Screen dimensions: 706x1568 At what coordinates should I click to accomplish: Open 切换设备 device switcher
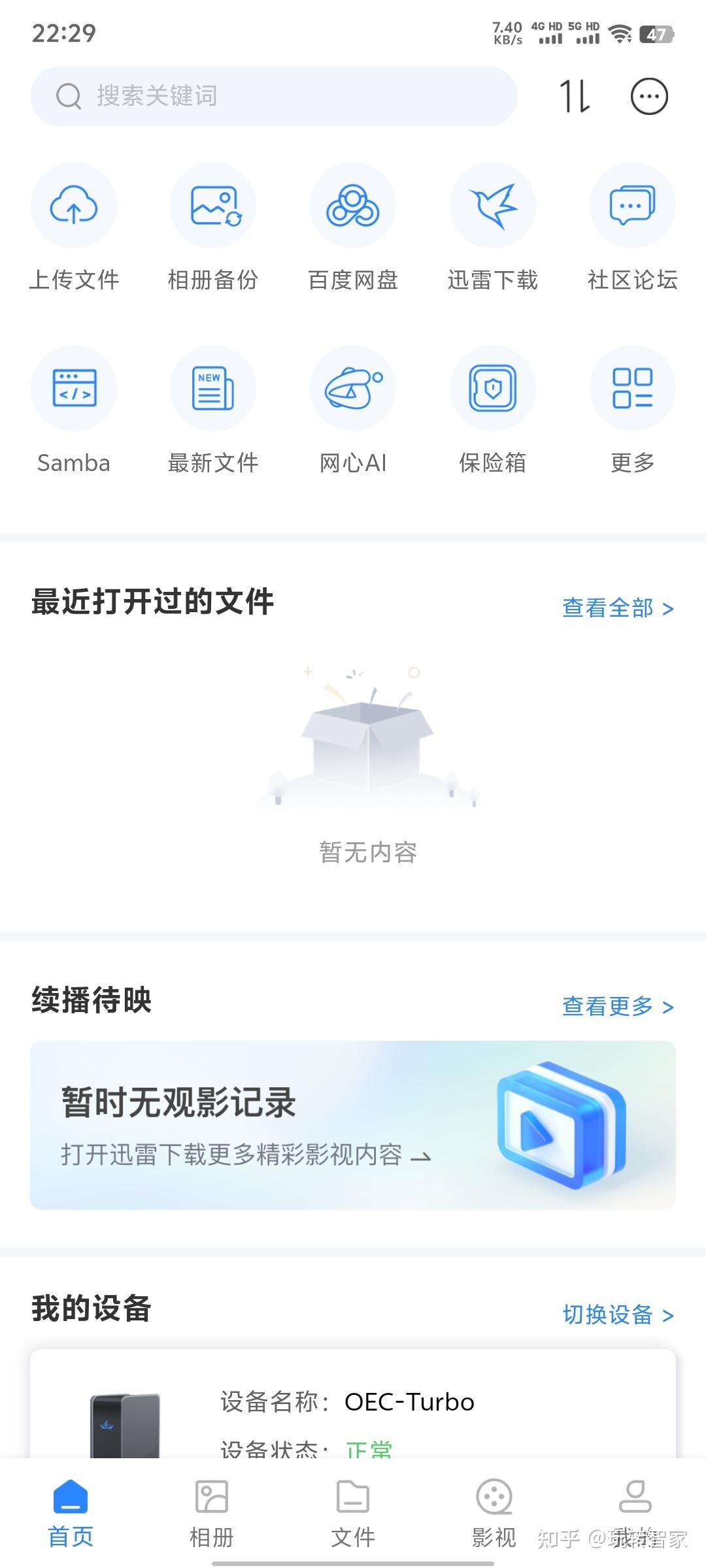click(615, 1315)
